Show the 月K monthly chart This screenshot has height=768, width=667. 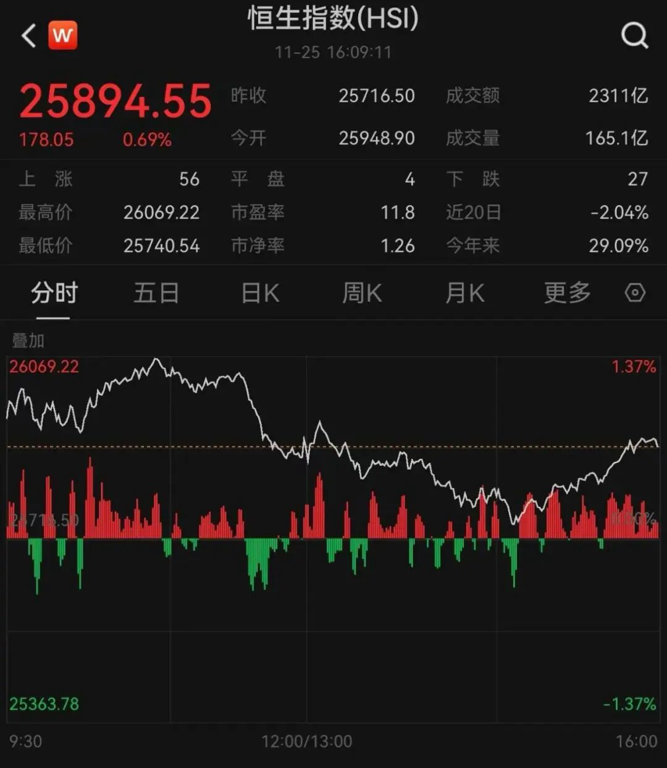[x=464, y=293]
